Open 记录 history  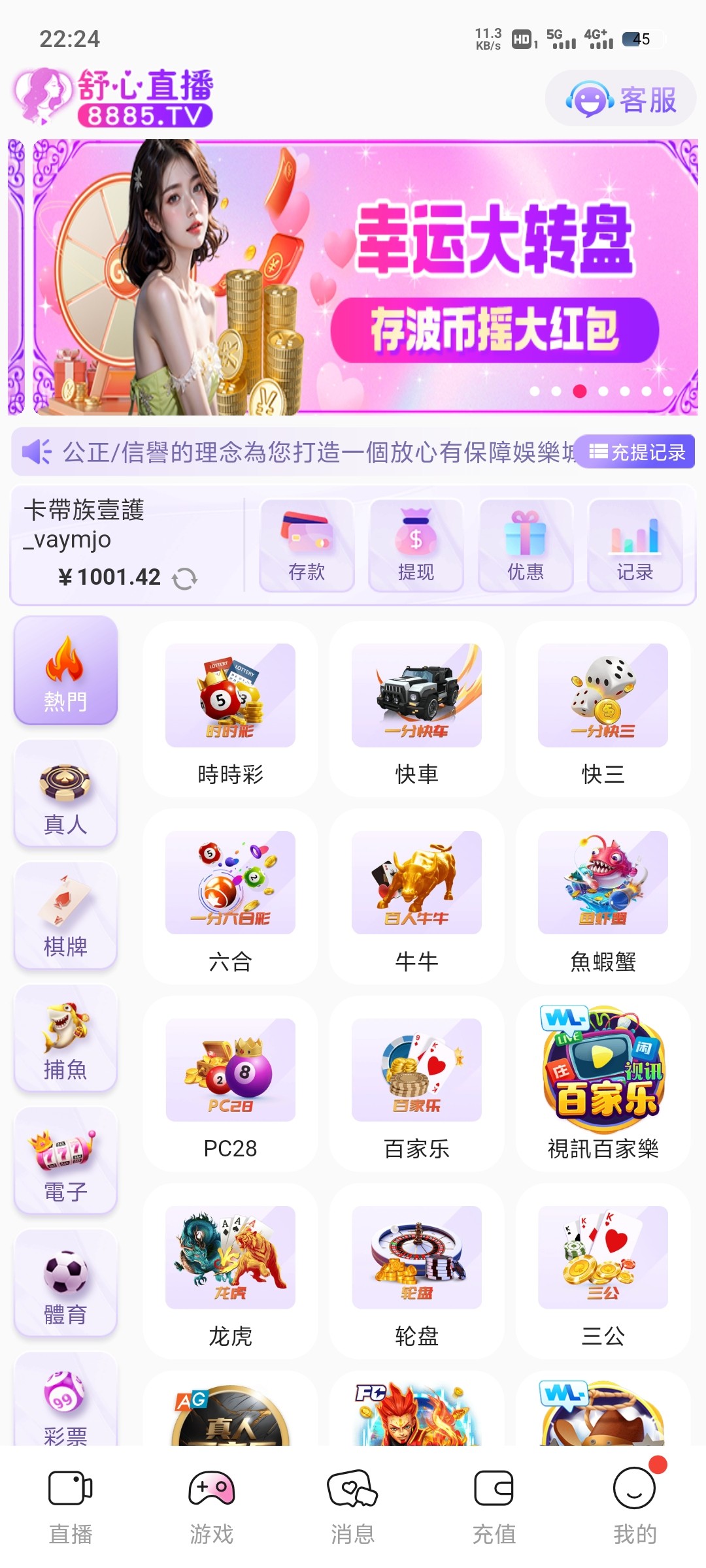[635, 546]
